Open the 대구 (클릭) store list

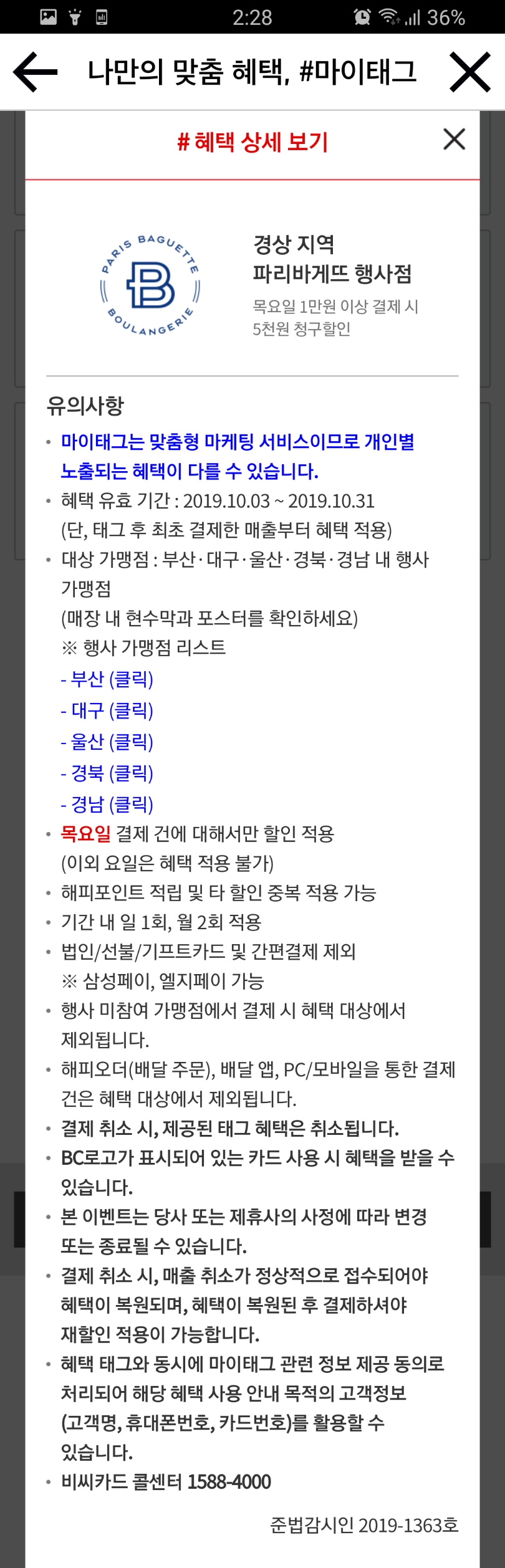(x=107, y=710)
